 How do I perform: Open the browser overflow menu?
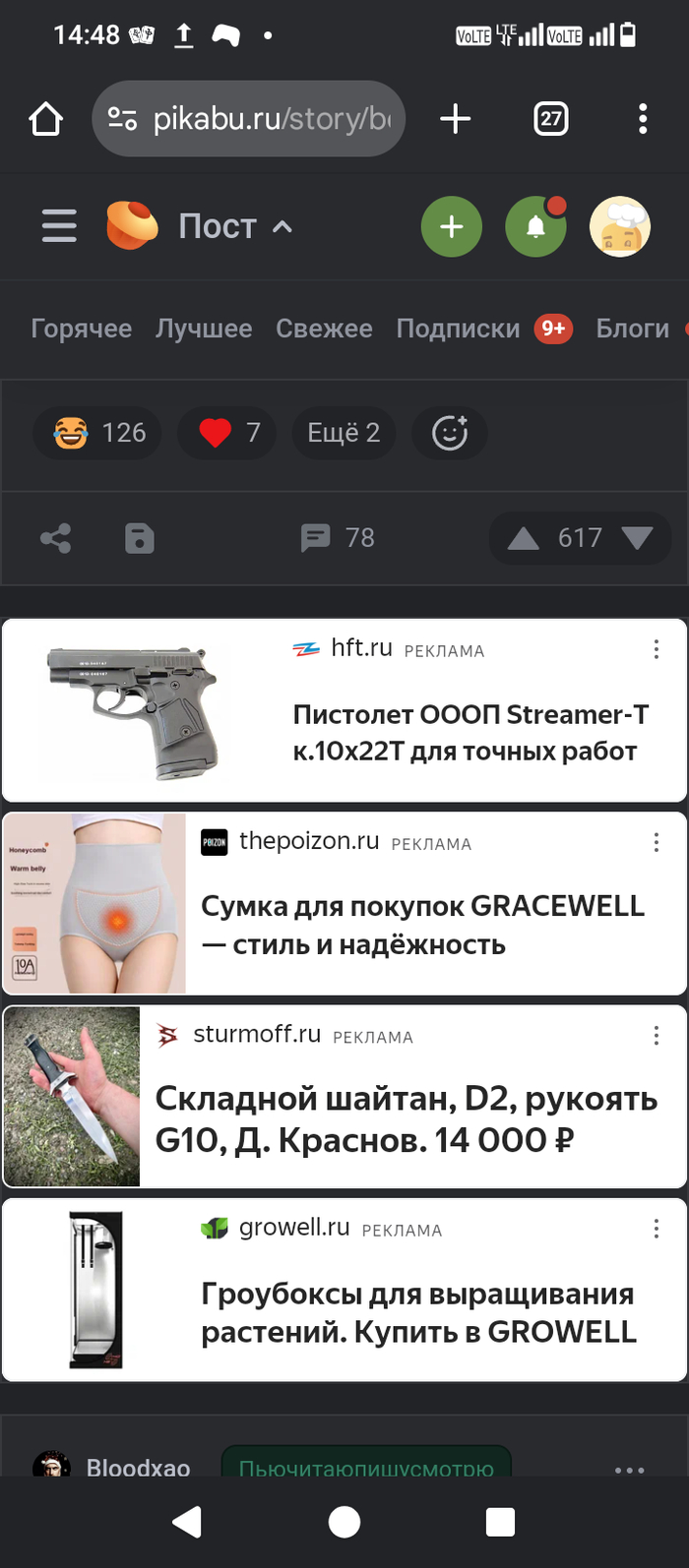643,119
